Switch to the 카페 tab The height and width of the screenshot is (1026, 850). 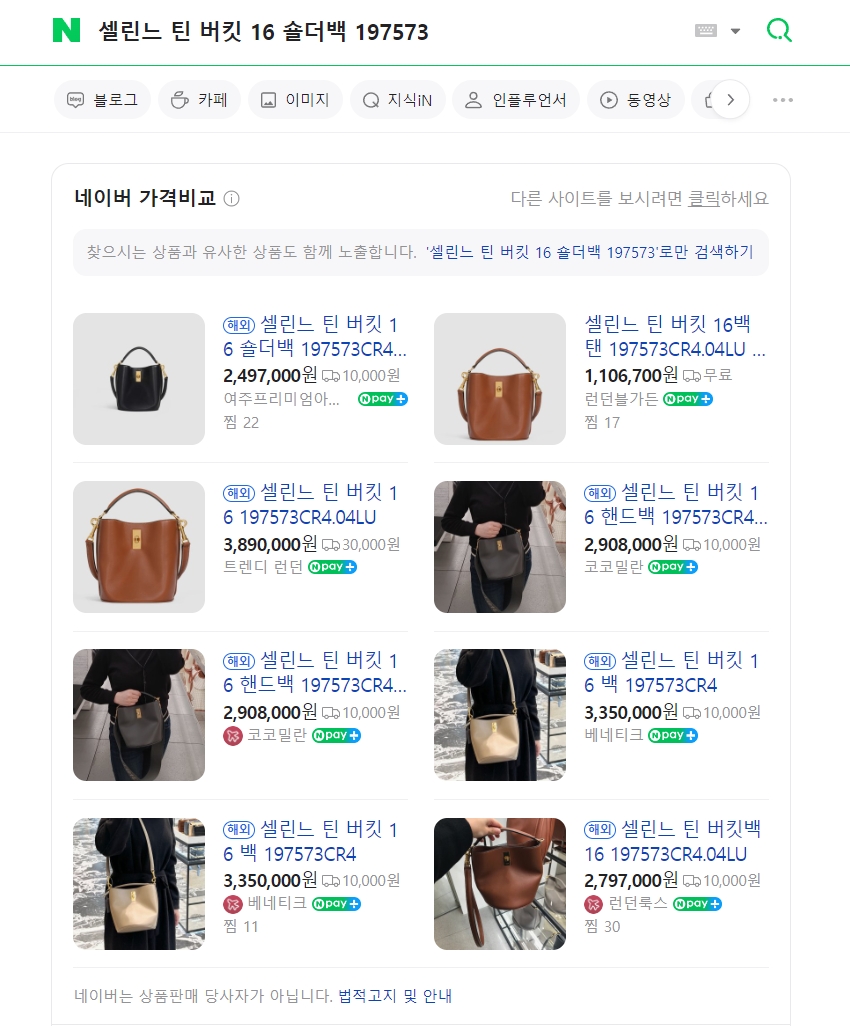click(199, 100)
